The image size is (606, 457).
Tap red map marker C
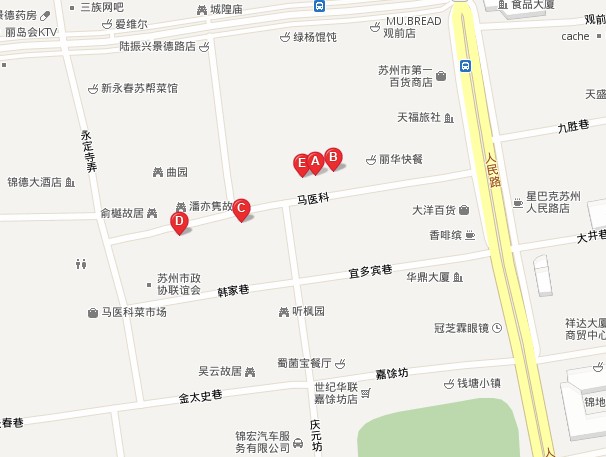pyautogui.click(x=241, y=210)
